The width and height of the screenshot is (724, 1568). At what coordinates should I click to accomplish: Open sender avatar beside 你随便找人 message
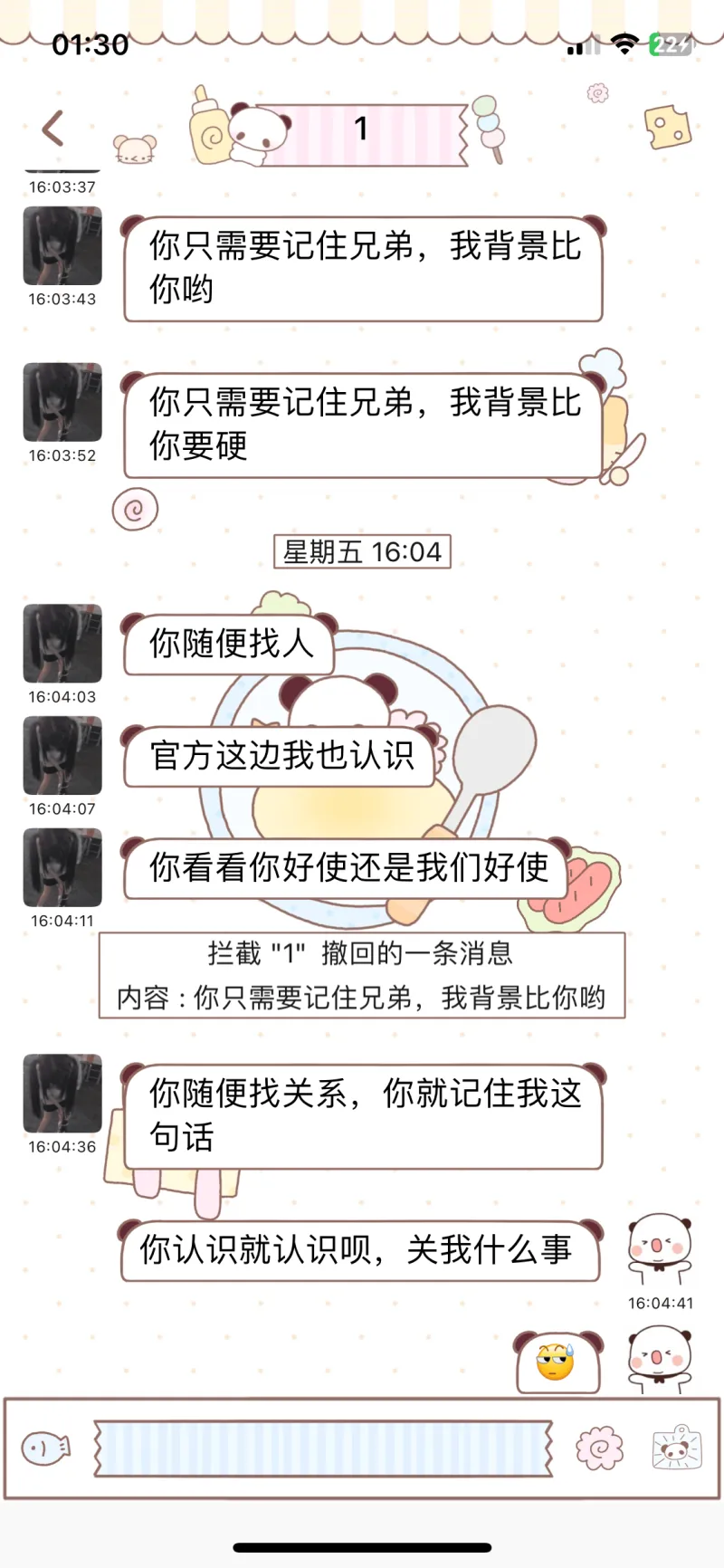[62, 644]
